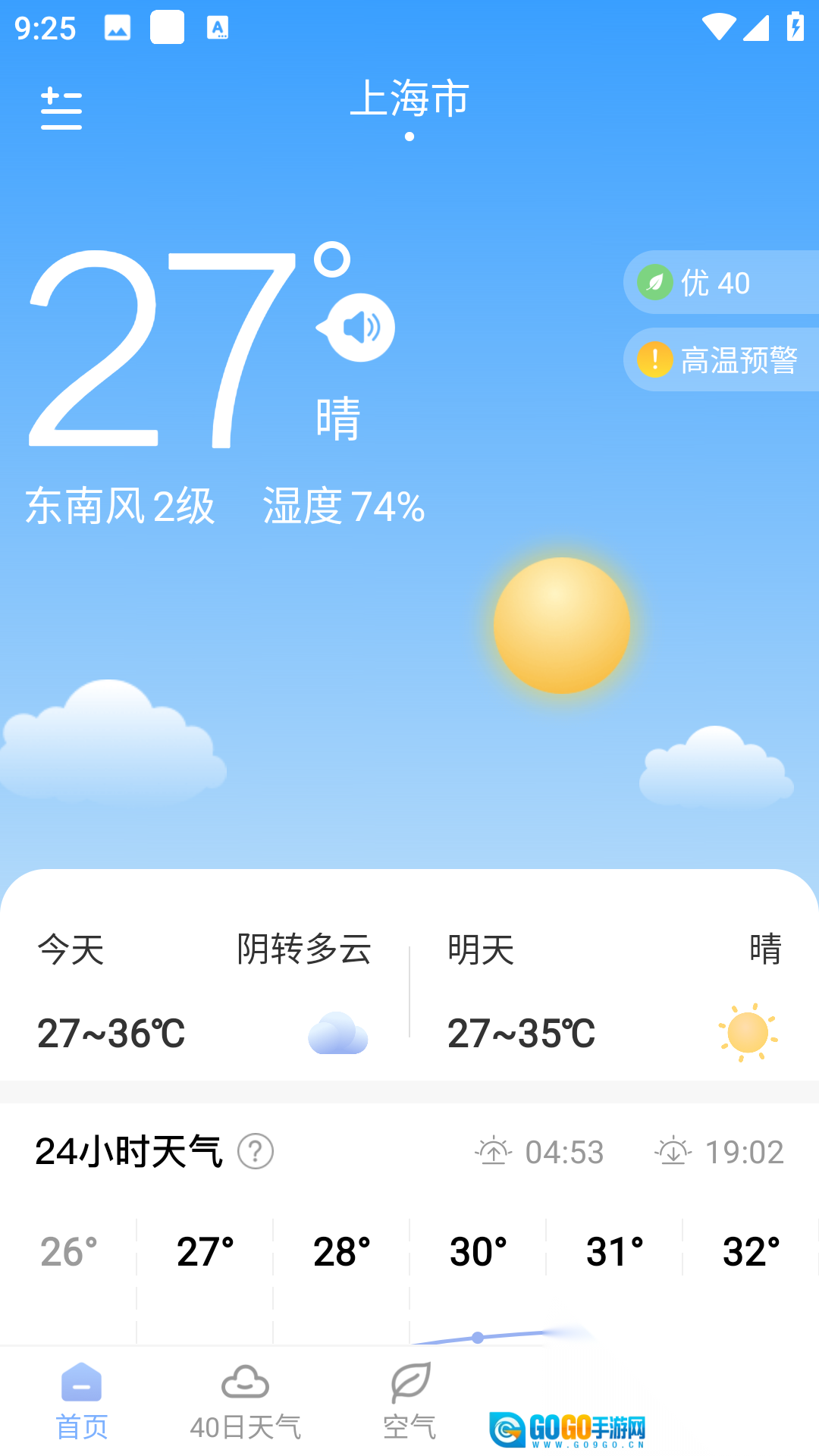Open the city management list icon
The height and width of the screenshot is (1456, 819).
(61, 109)
